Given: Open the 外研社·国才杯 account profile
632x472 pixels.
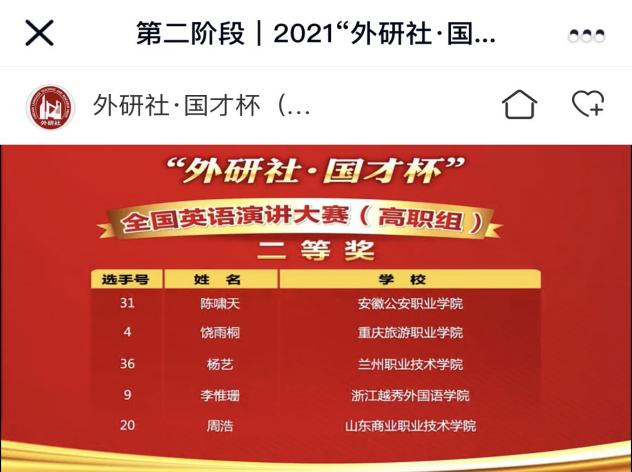Looking at the screenshot, I should [200, 104].
